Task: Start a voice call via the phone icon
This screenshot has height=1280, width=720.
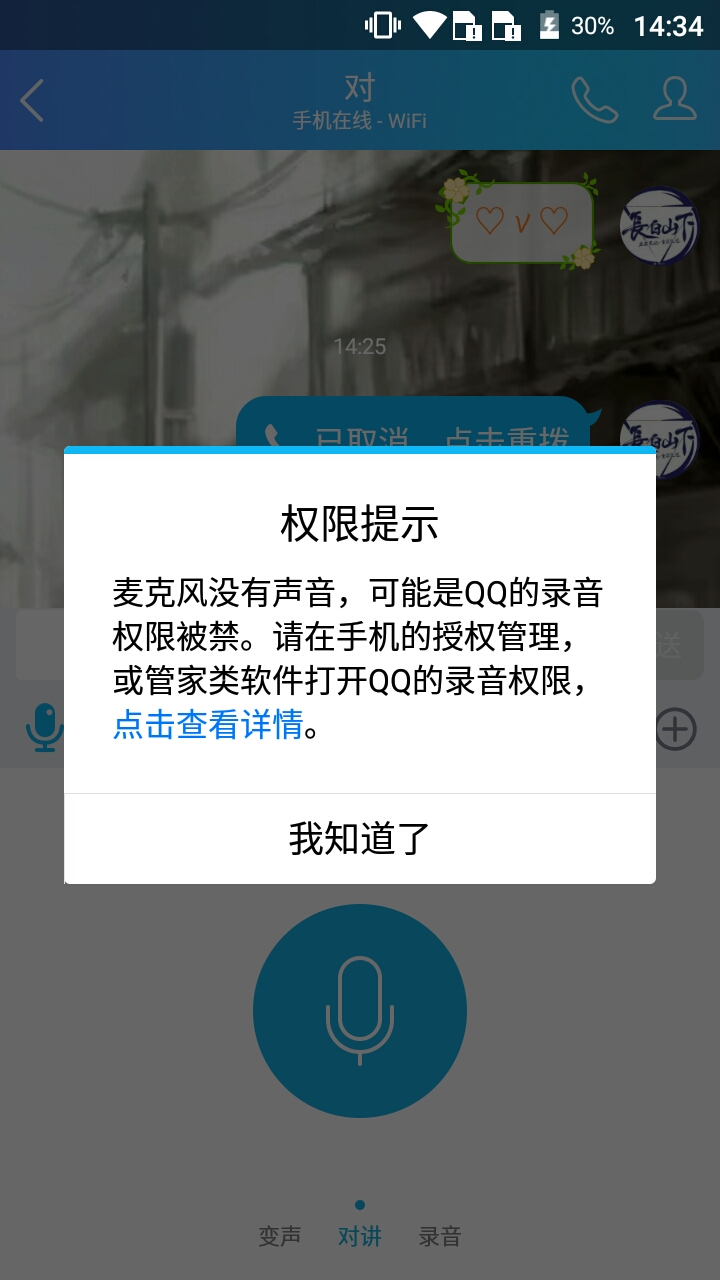Action: point(594,100)
